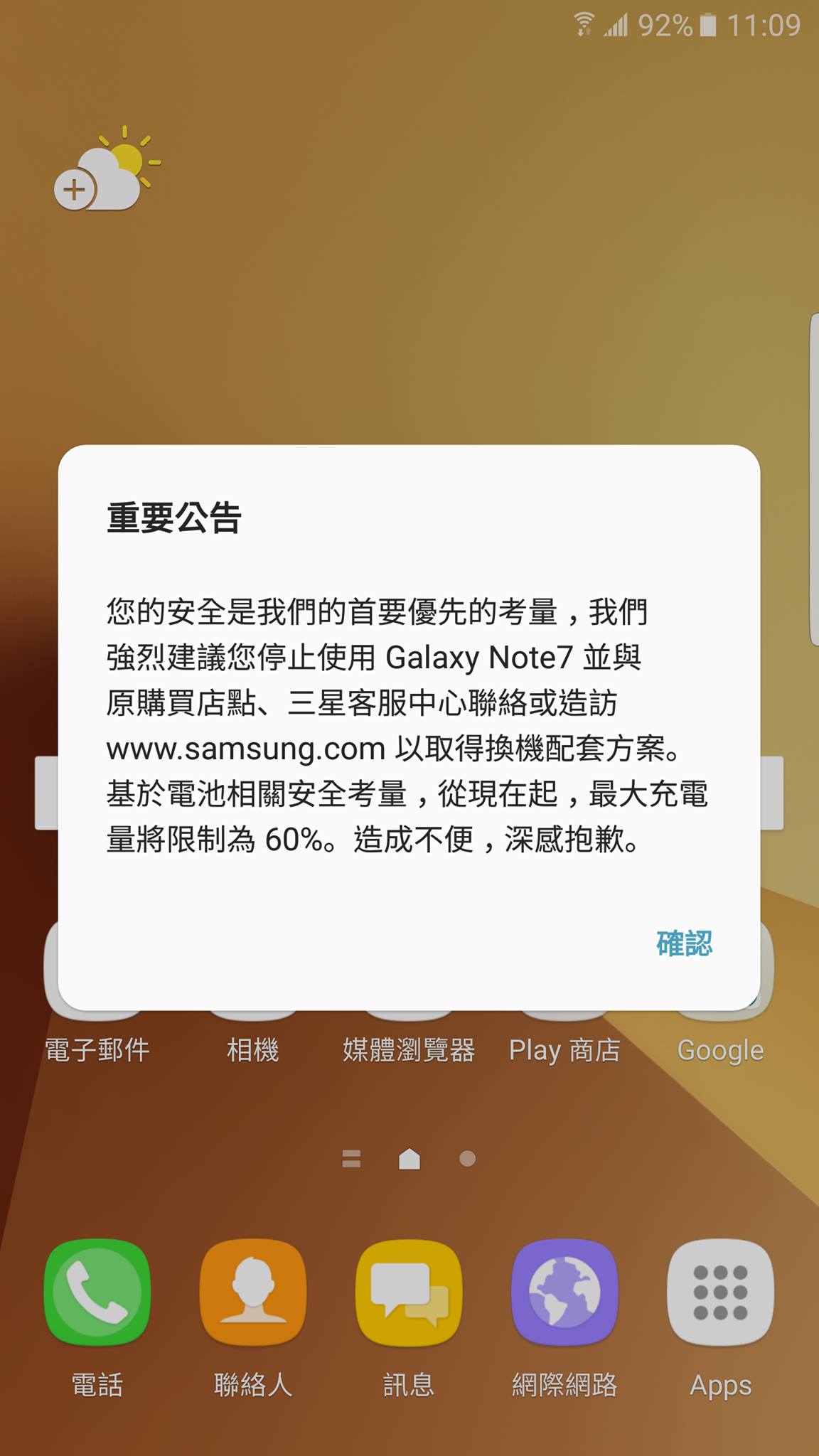Image resolution: width=819 pixels, height=1456 pixels.
Task: Launch the 網際網路 browser
Action: tap(564, 1292)
